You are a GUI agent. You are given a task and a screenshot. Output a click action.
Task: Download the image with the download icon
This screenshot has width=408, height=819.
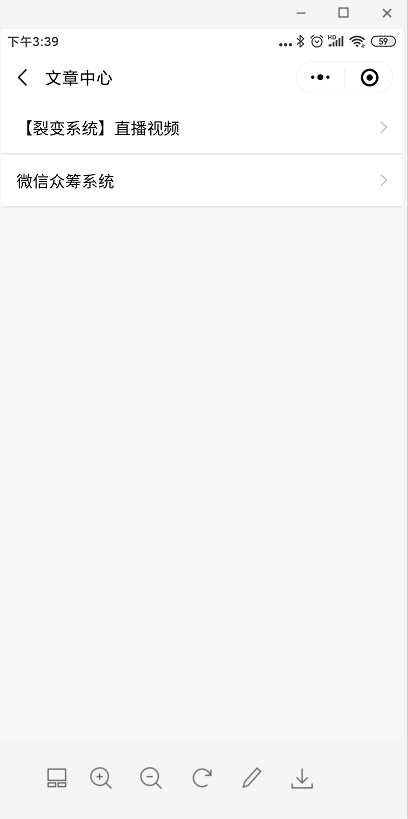[x=302, y=778]
